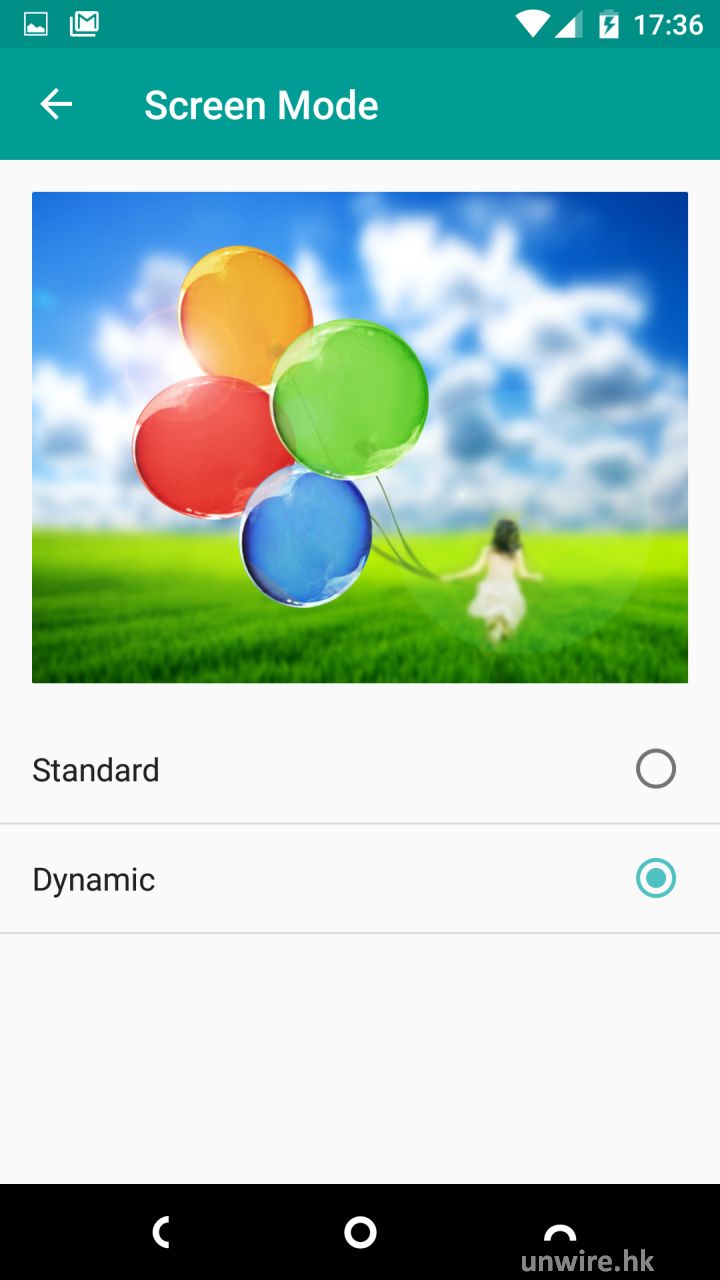Choose the Dynamic screen mode
Image resolution: width=720 pixels, height=1280 pixels.
[x=655, y=879]
